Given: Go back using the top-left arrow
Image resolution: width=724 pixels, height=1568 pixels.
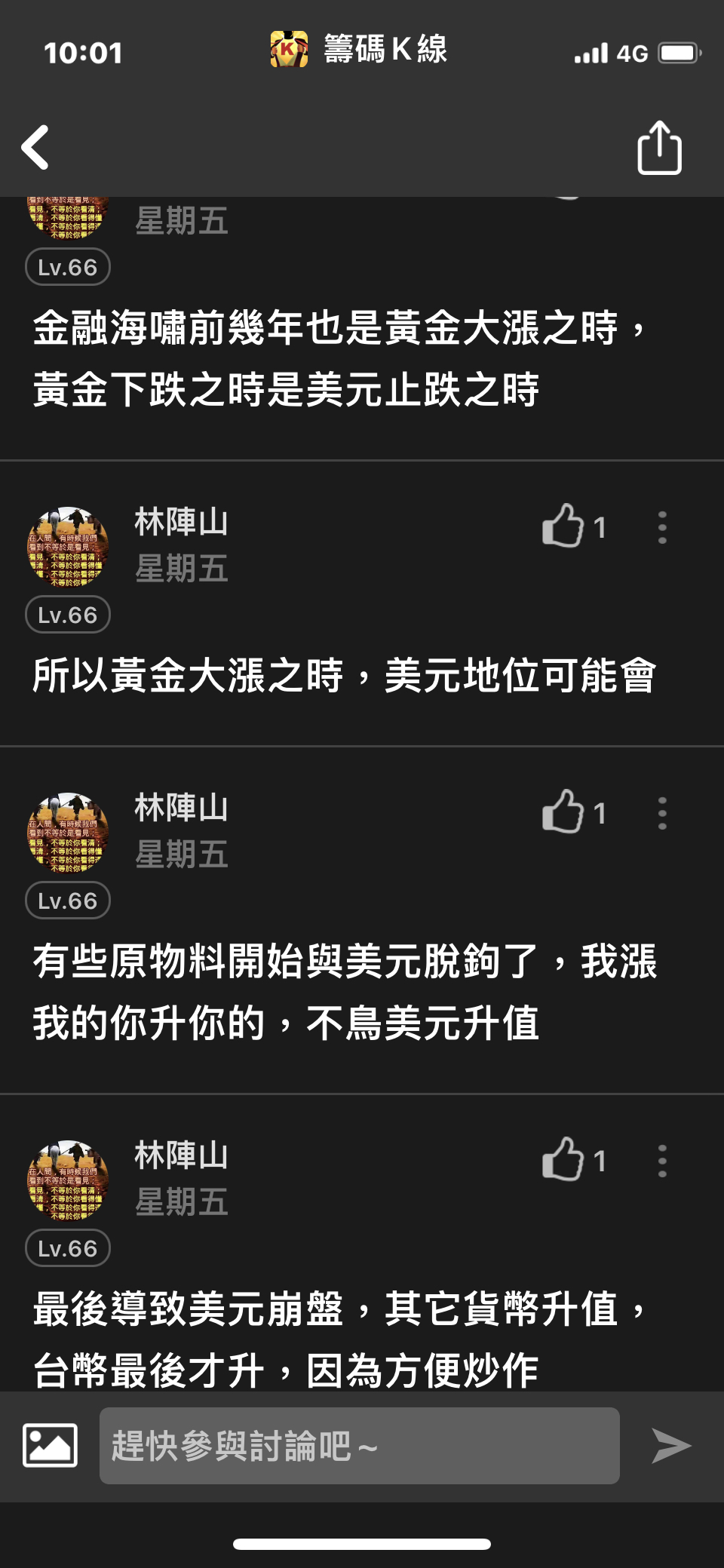Looking at the screenshot, I should point(35,147).
